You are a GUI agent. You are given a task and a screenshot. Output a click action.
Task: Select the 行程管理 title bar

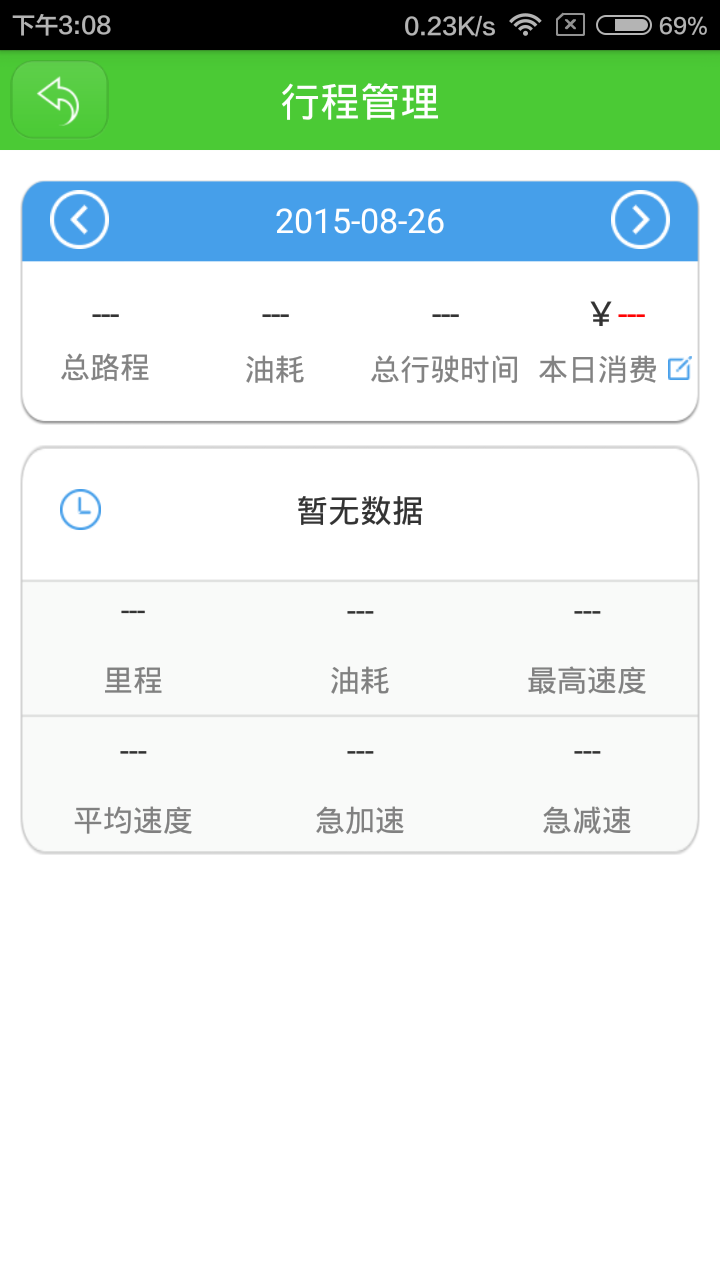tap(360, 99)
